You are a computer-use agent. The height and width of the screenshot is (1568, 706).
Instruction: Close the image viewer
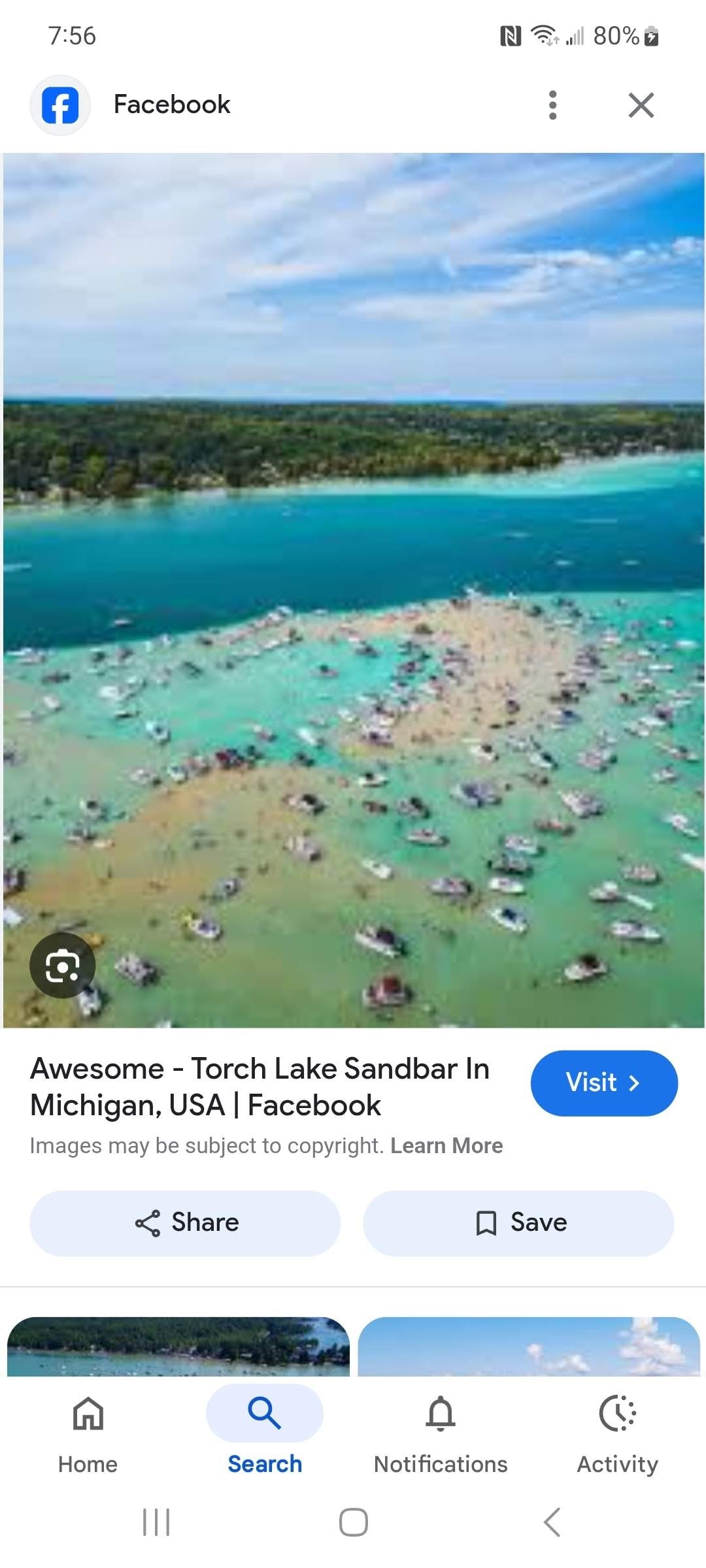coord(641,105)
